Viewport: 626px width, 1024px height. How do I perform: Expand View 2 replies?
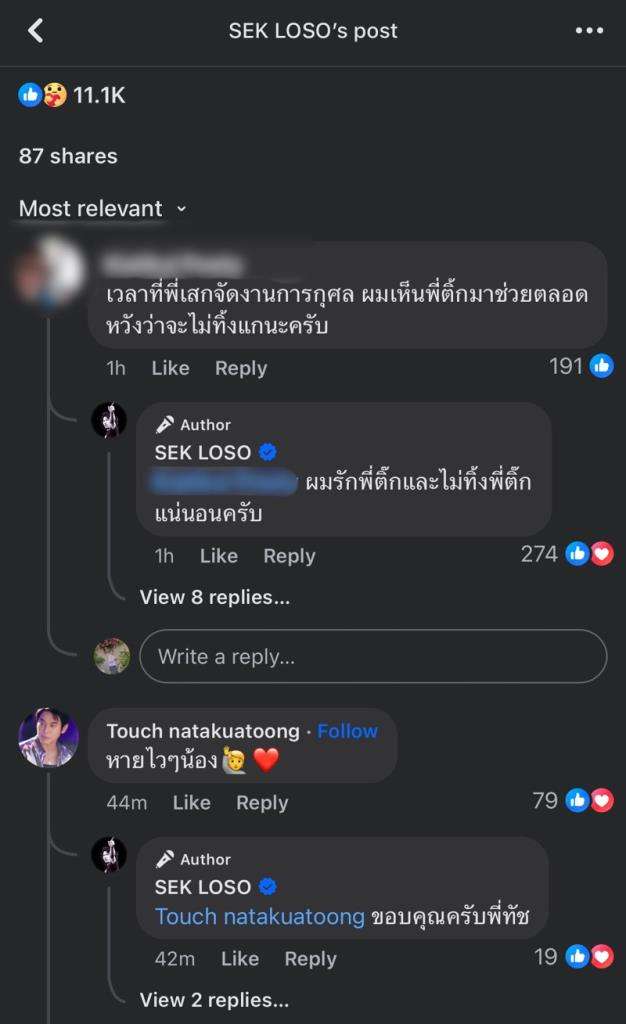pyautogui.click(x=215, y=999)
